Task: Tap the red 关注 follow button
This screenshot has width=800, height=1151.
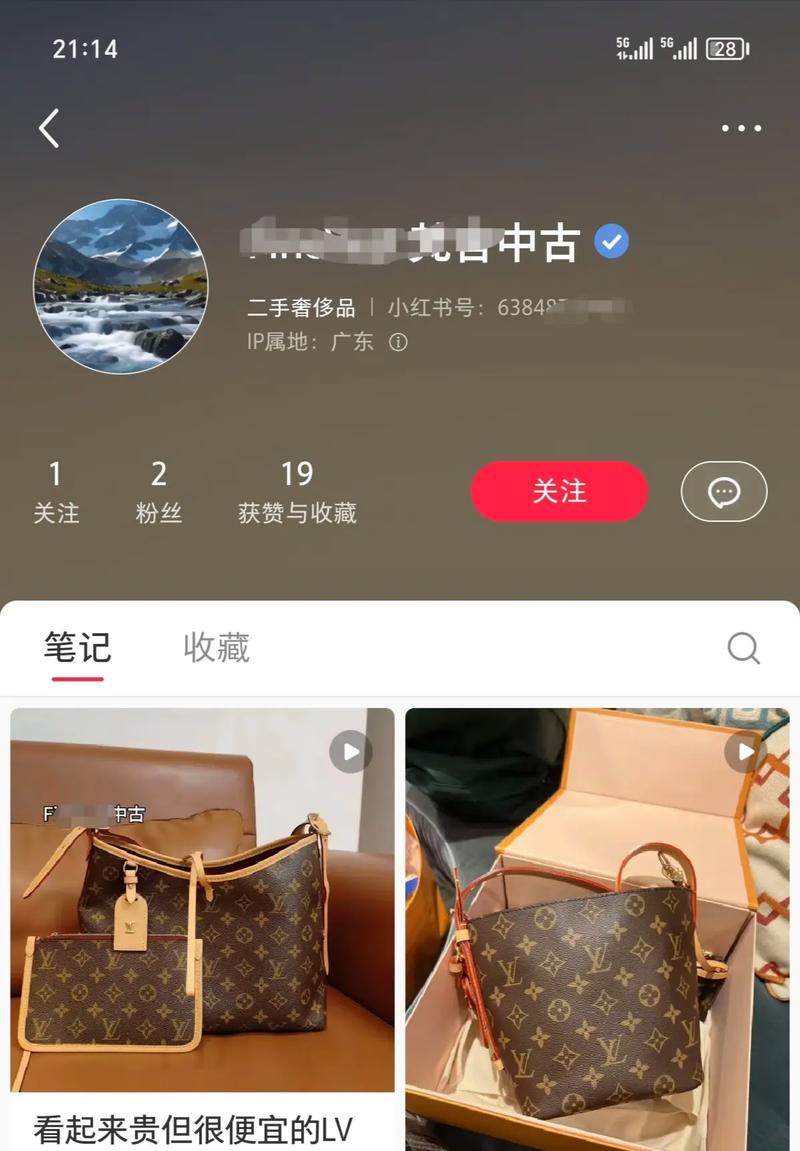Action: click(x=559, y=491)
